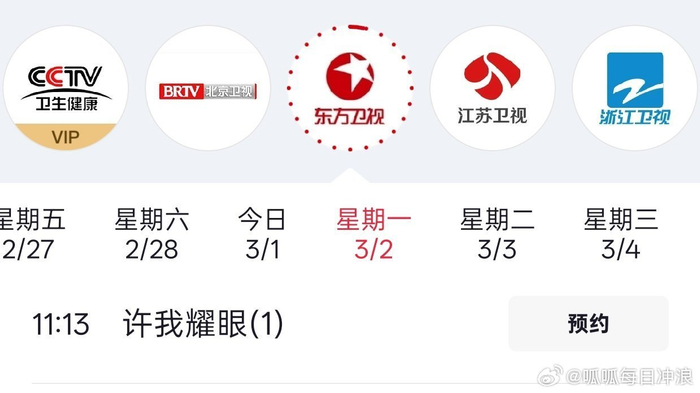Viewport: 700px width, 393px height.
Task: Go to the 星期三 3/4 tab
Action: tap(621, 234)
